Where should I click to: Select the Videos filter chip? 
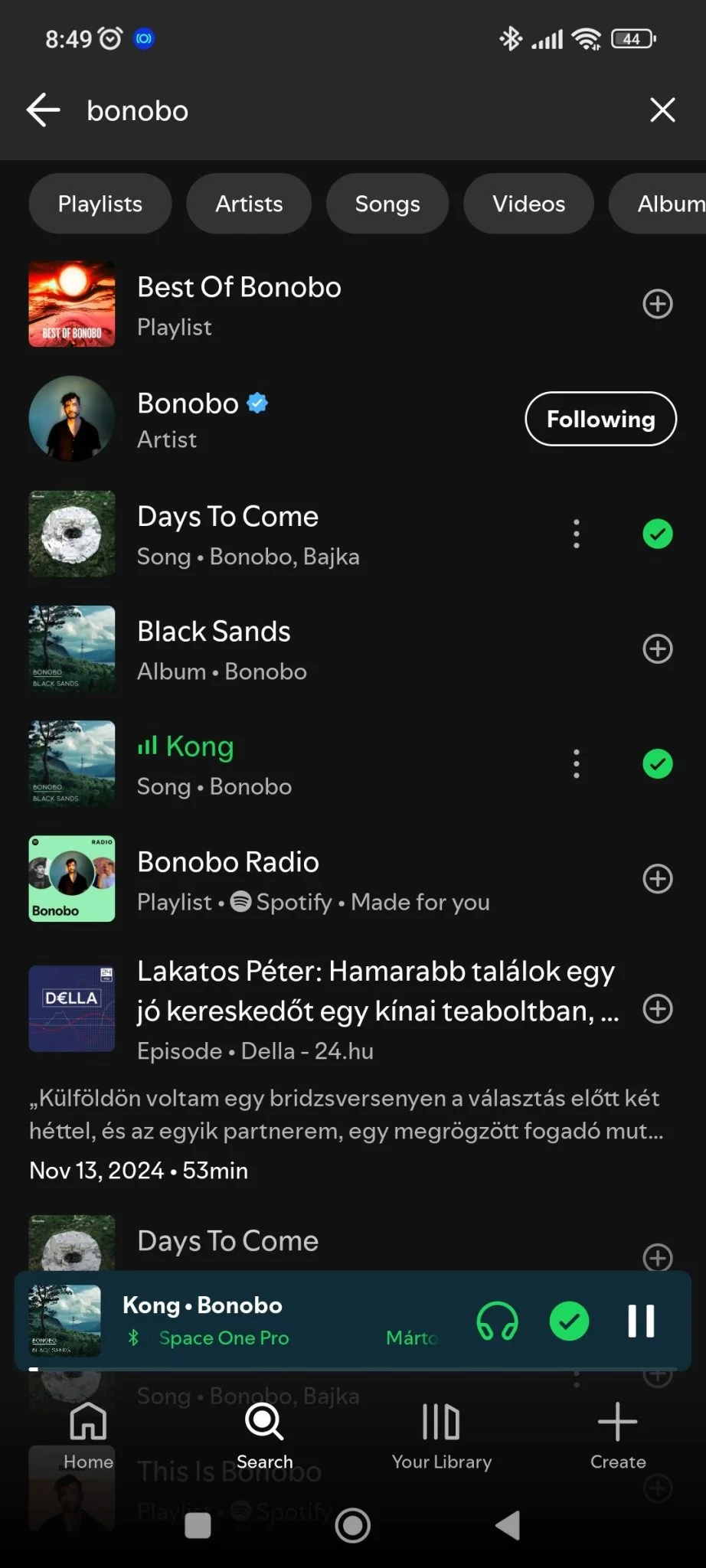coord(528,204)
